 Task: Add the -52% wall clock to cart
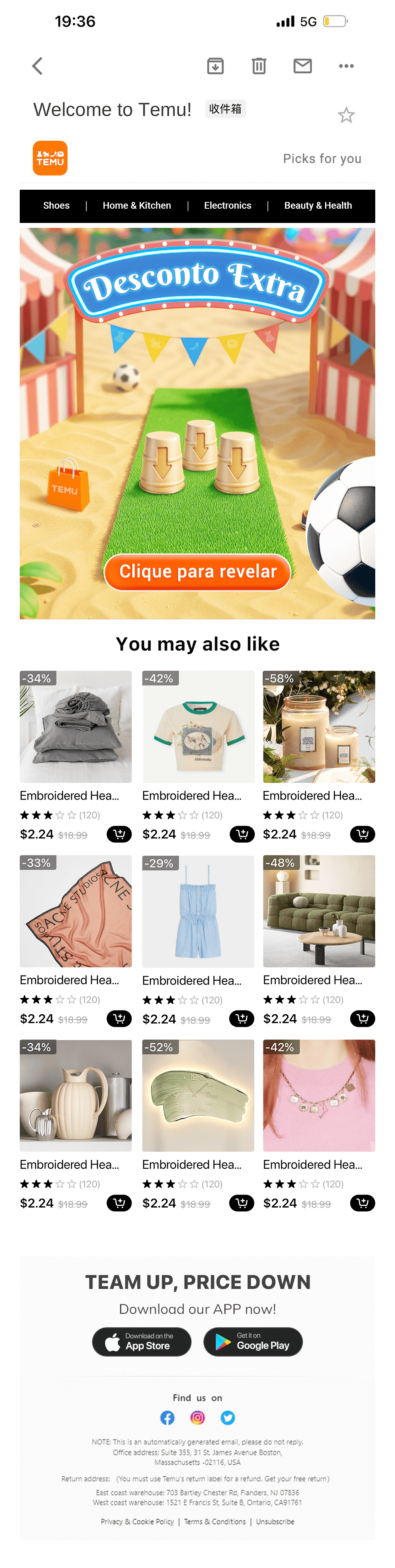242,1203
